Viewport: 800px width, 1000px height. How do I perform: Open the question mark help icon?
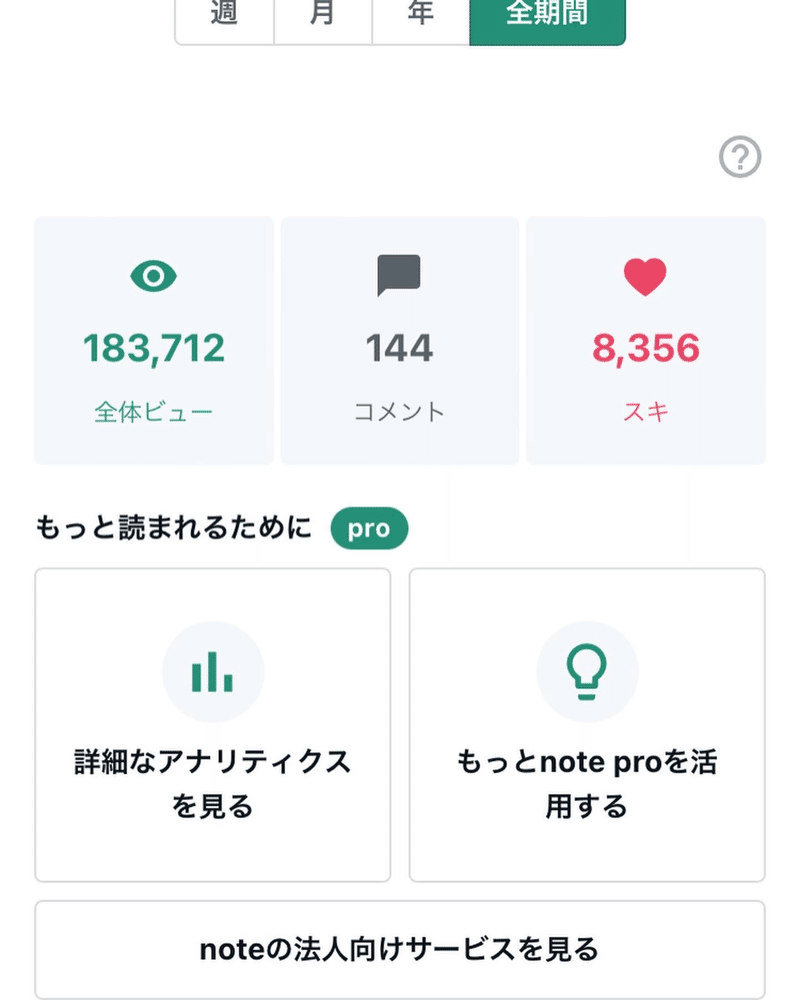coord(739,157)
